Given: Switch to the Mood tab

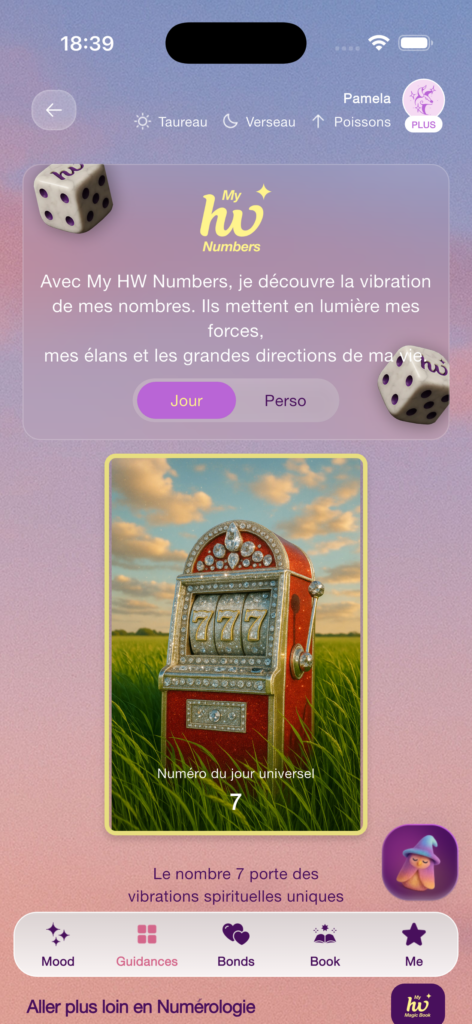Looking at the screenshot, I should tap(58, 944).
